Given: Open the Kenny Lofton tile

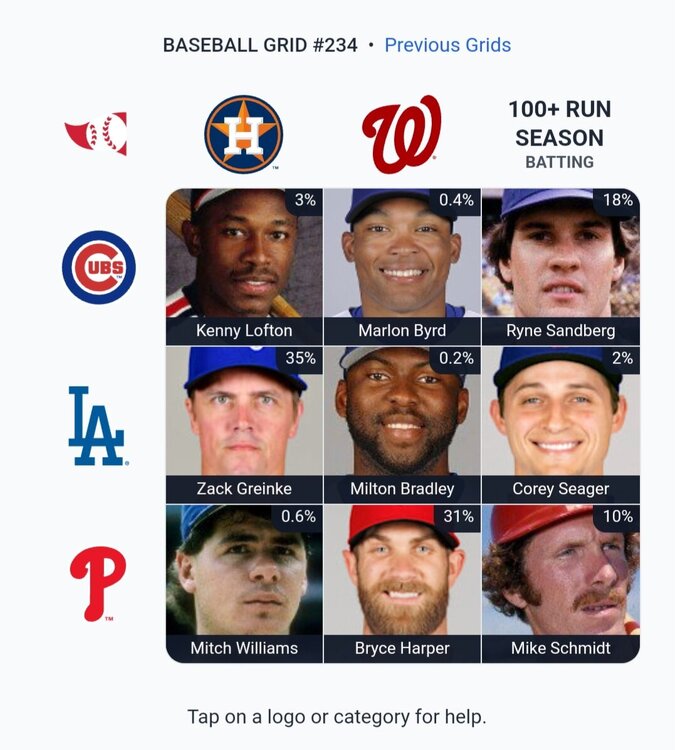Looking at the screenshot, I should (x=244, y=266).
